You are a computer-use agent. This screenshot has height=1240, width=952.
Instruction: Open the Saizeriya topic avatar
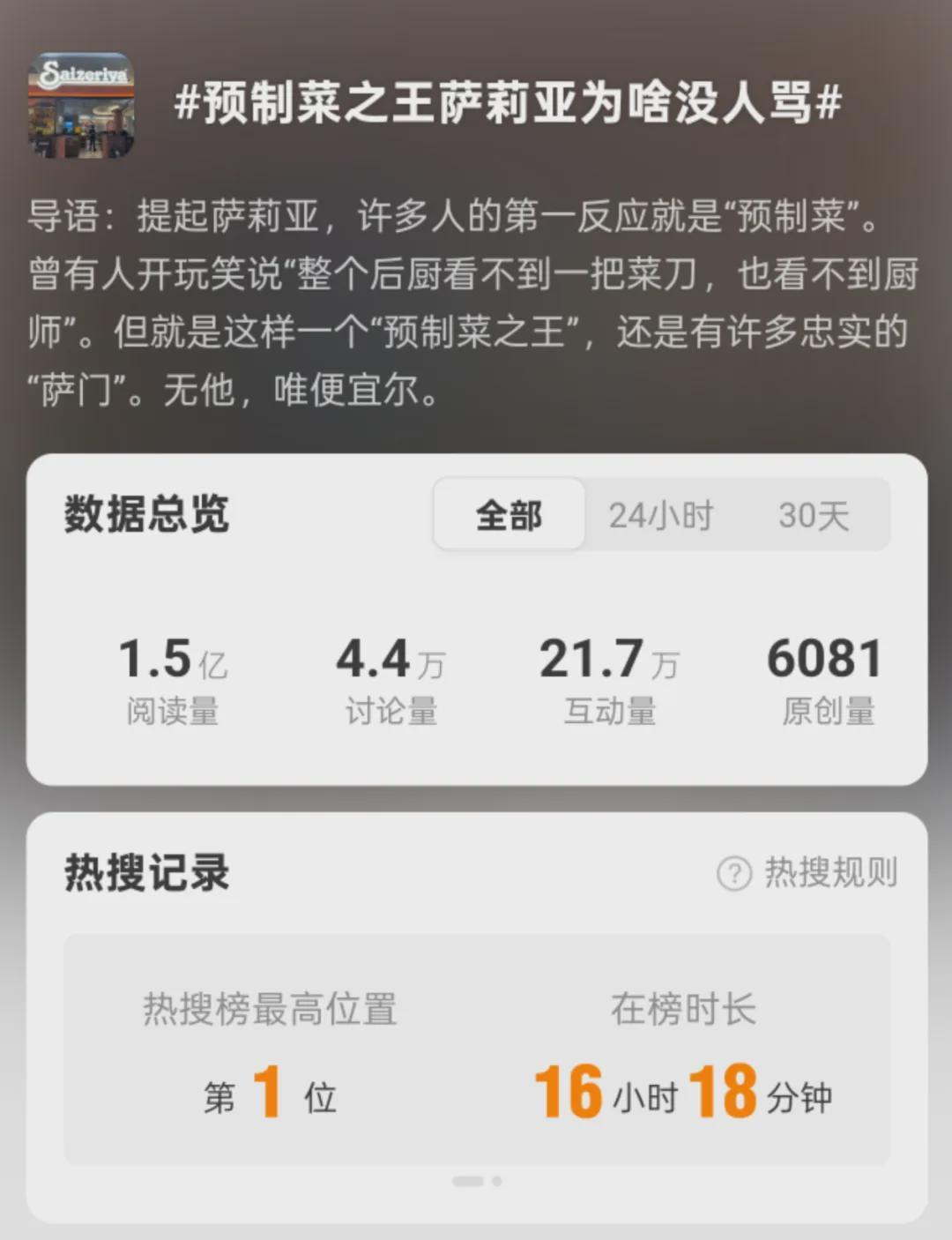tap(81, 106)
